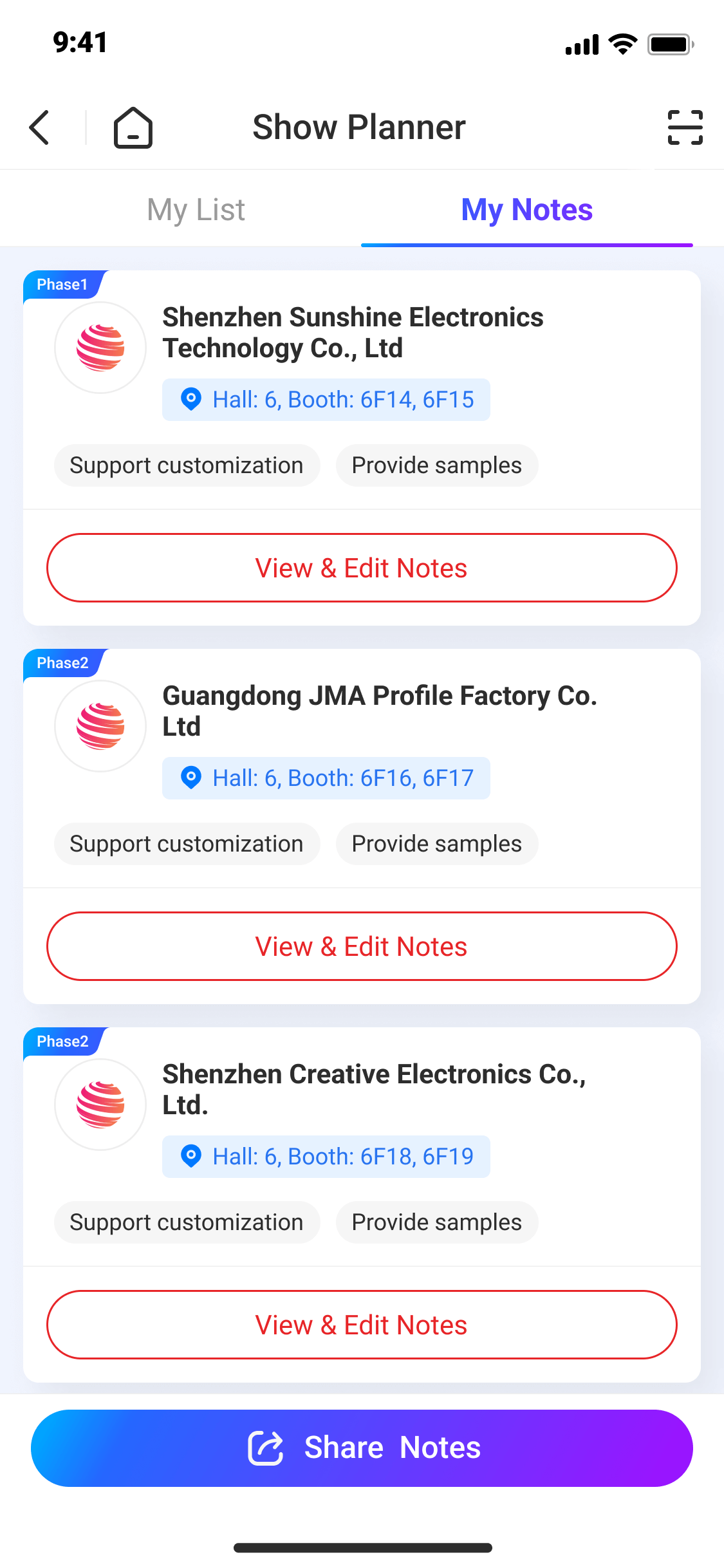
Task: Open View & Edit Notes for Shenzhen Sunshine Electronics
Action: 362,568
